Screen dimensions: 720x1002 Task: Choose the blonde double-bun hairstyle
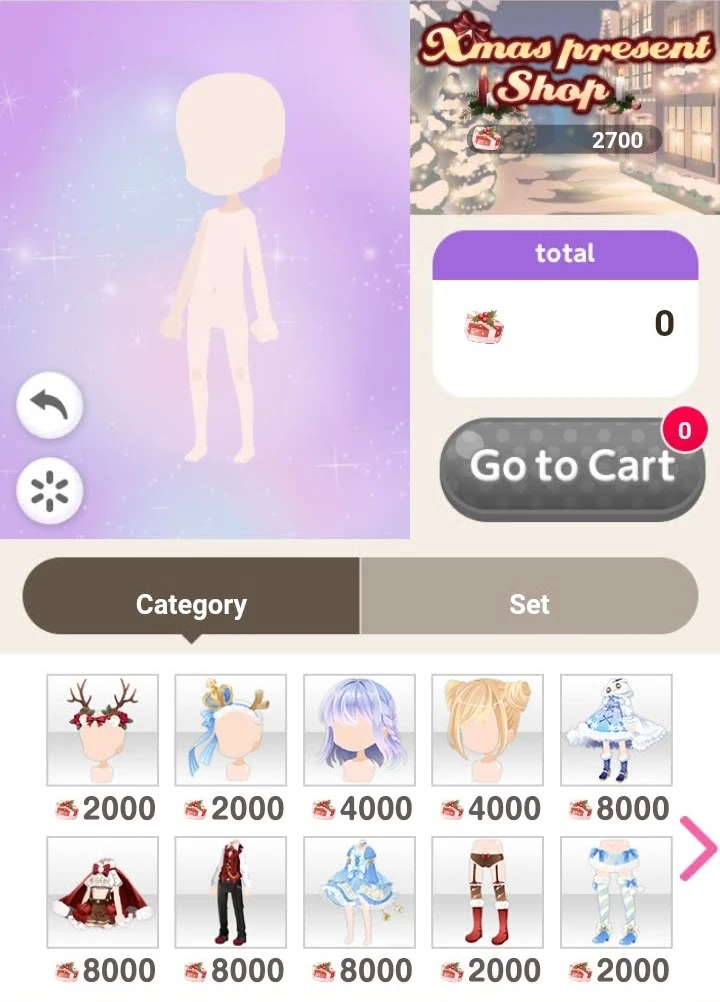(x=487, y=730)
